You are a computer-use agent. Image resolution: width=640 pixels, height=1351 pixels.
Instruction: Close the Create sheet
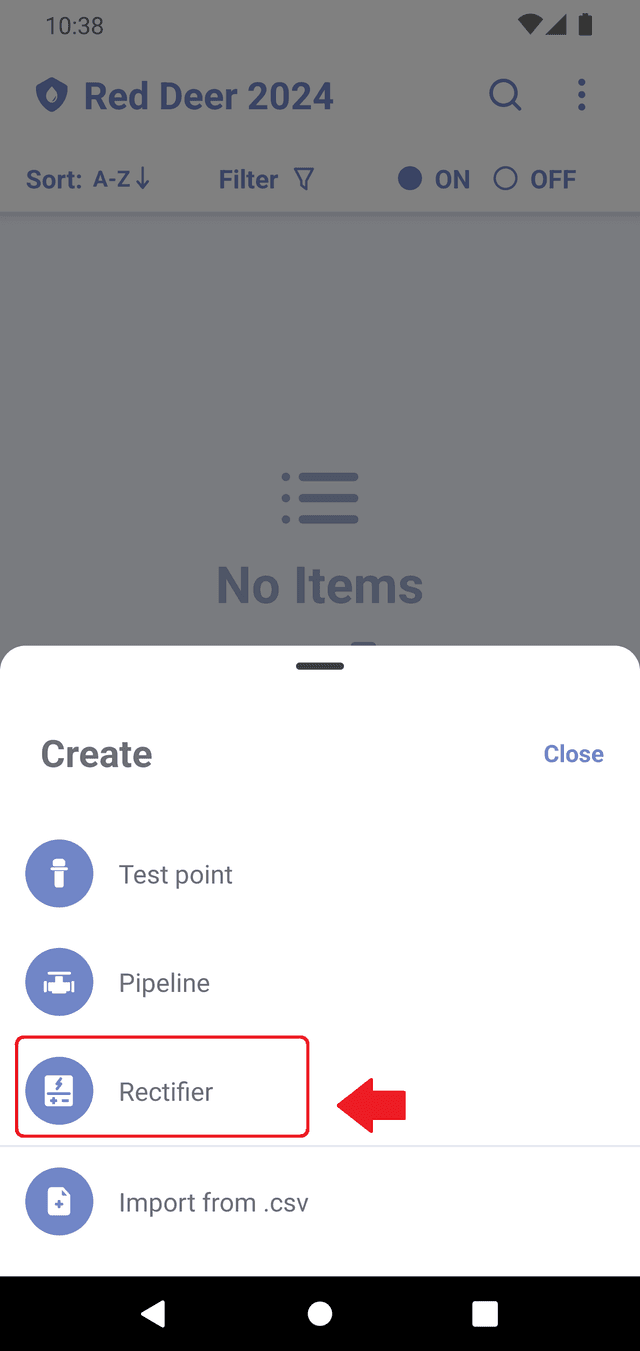573,754
